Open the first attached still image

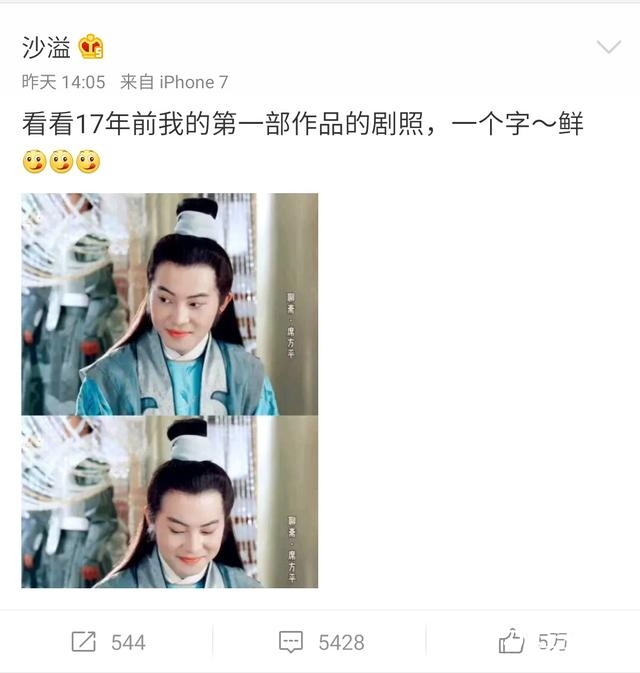[x=170, y=304]
